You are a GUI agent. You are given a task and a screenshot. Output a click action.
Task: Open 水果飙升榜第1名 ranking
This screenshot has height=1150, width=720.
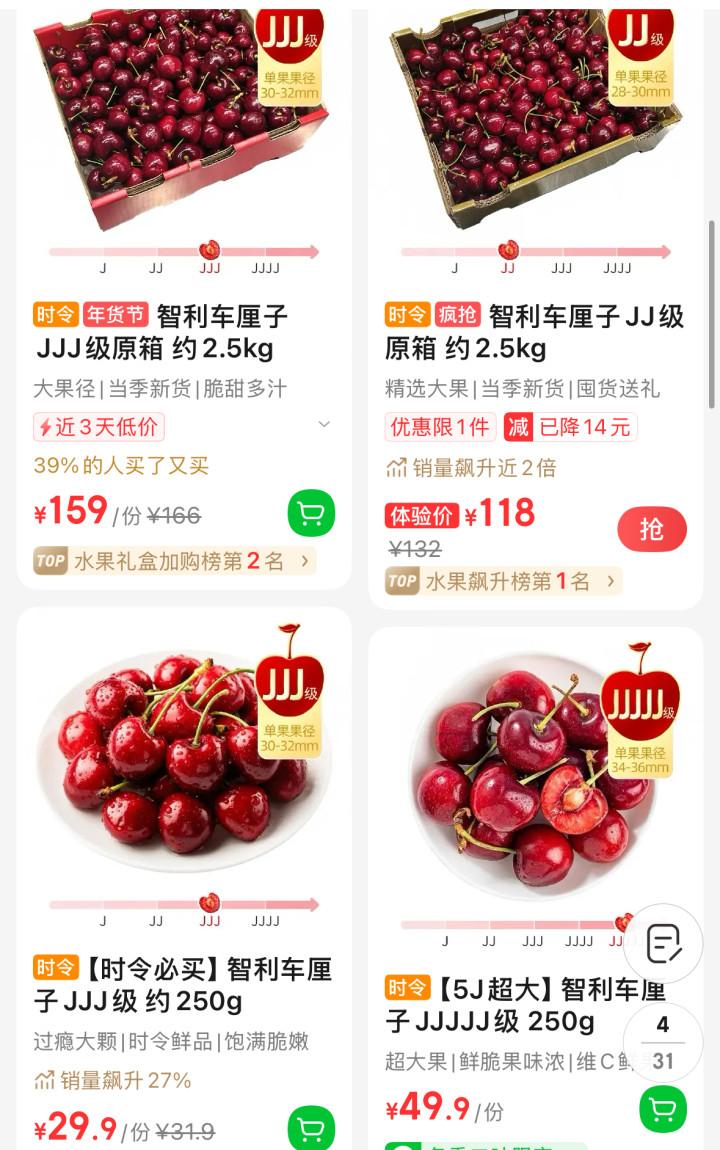(x=503, y=581)
